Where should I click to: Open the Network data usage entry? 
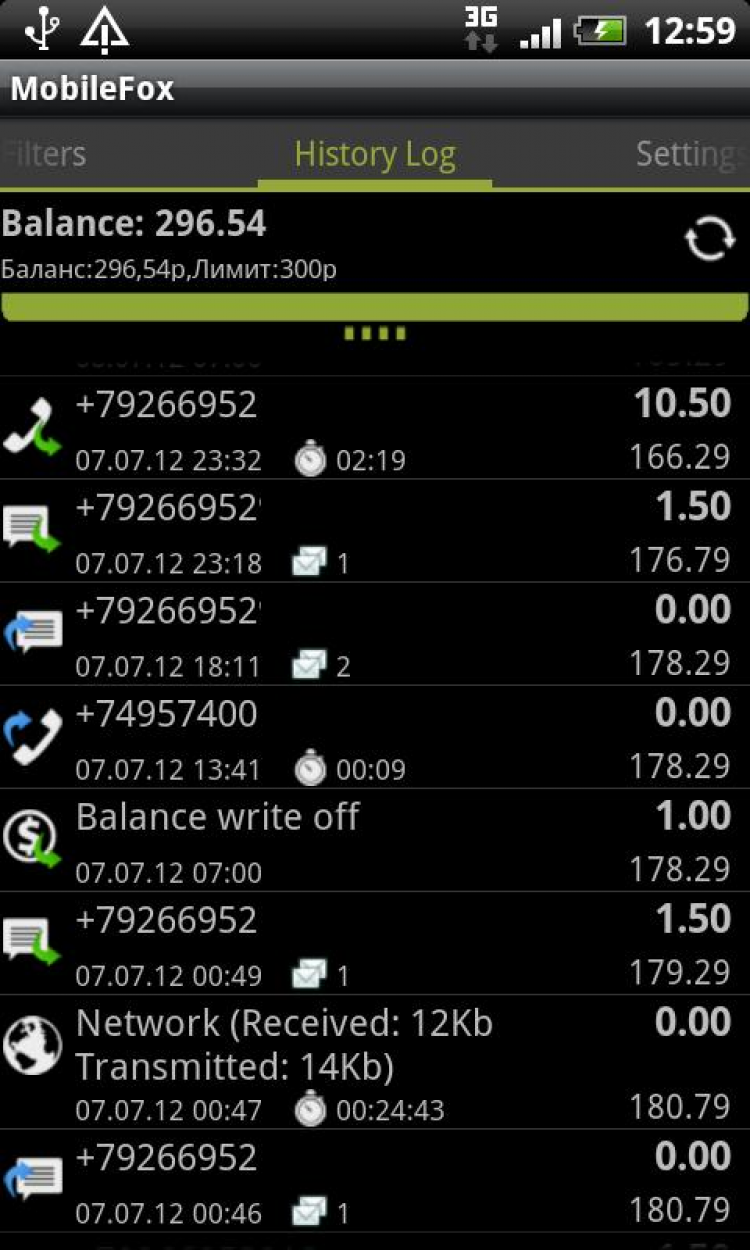375,1063
